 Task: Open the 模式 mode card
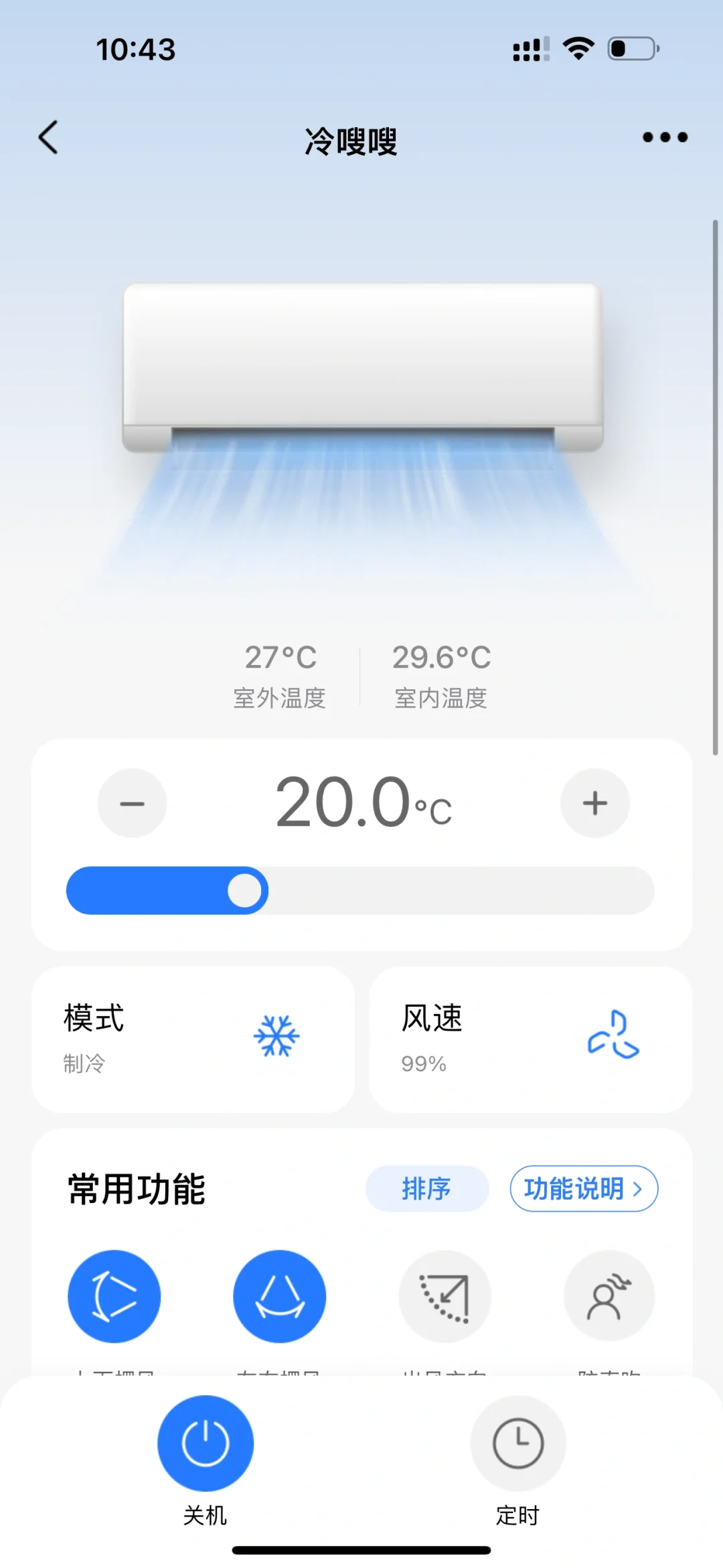click(193, 1040)
